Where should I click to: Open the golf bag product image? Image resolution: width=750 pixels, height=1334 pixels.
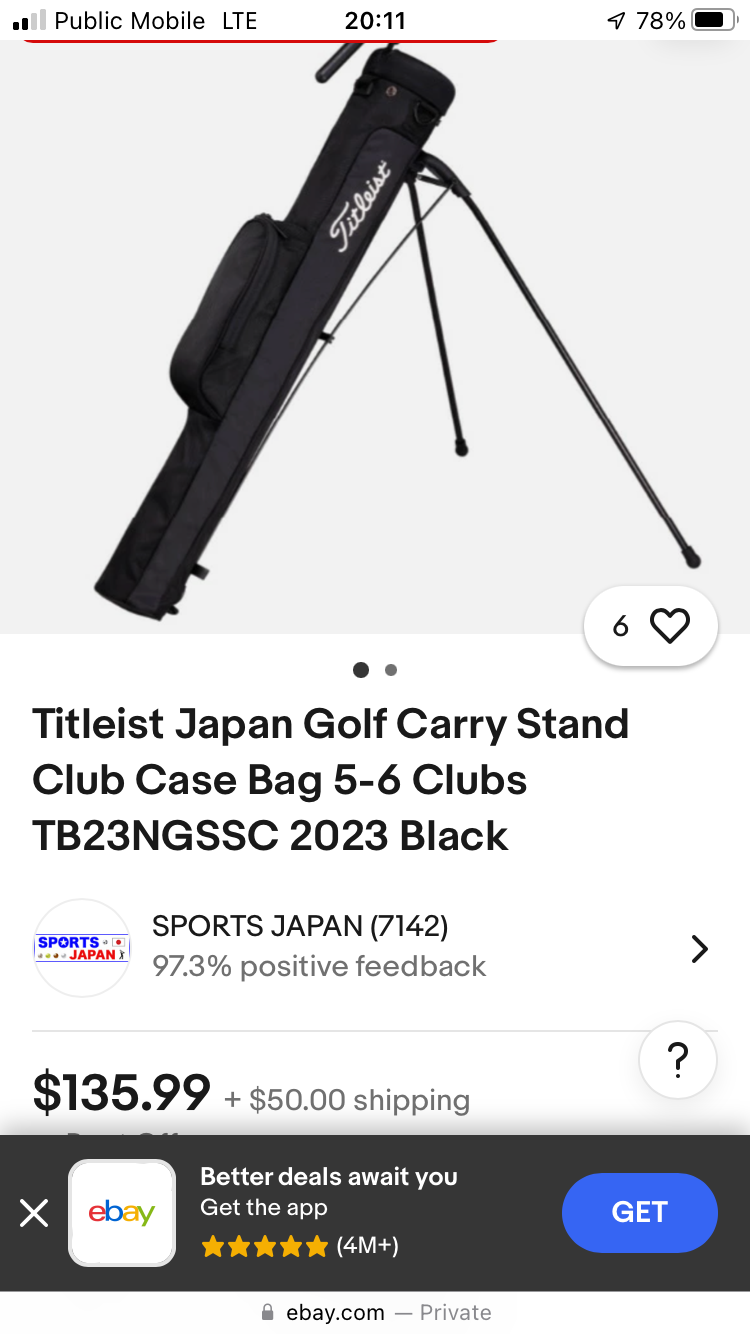pos(375,337)
